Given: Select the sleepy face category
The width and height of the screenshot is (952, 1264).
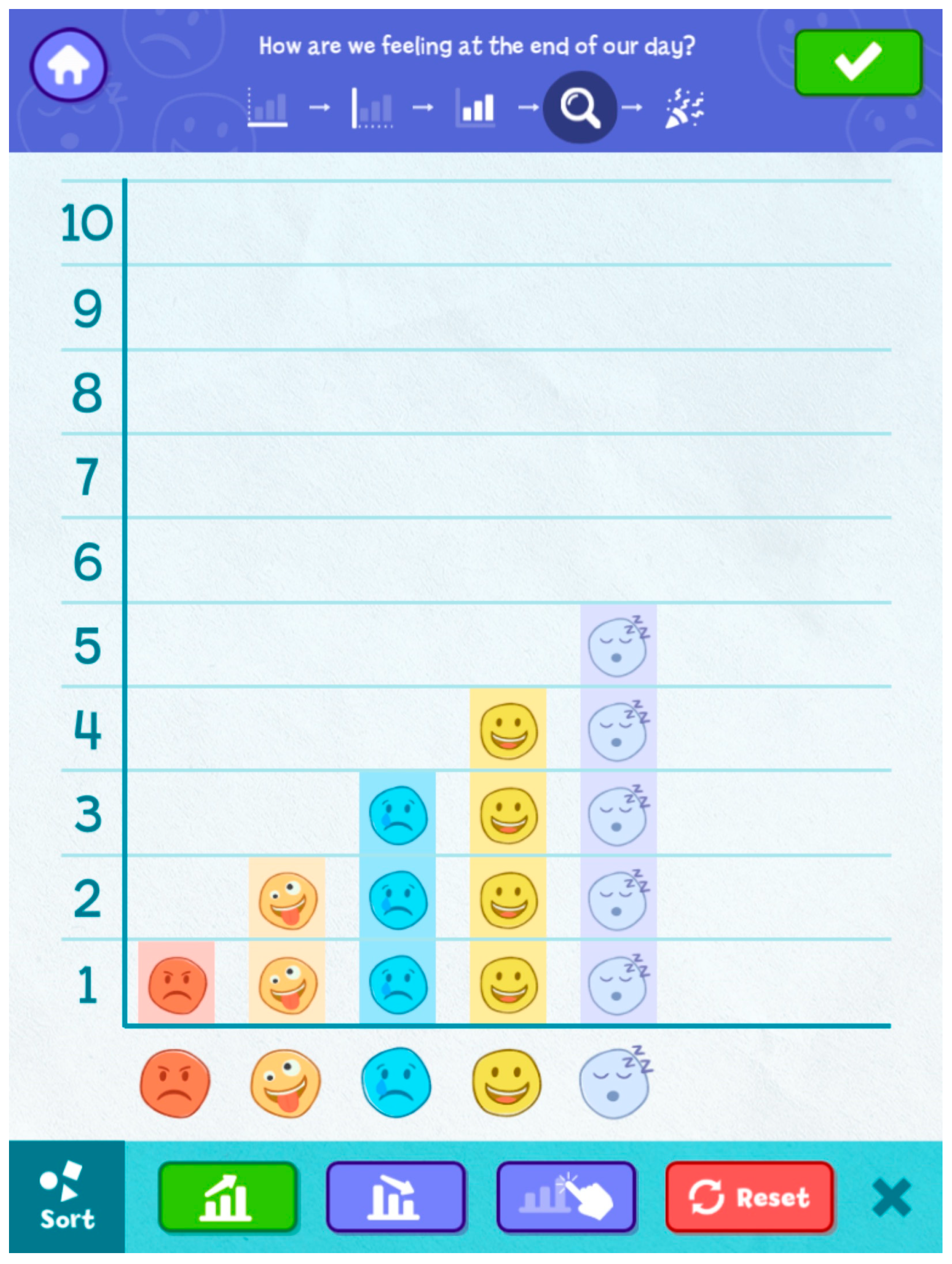Looking at the screenshot, I should click(x=615, y=1083).
